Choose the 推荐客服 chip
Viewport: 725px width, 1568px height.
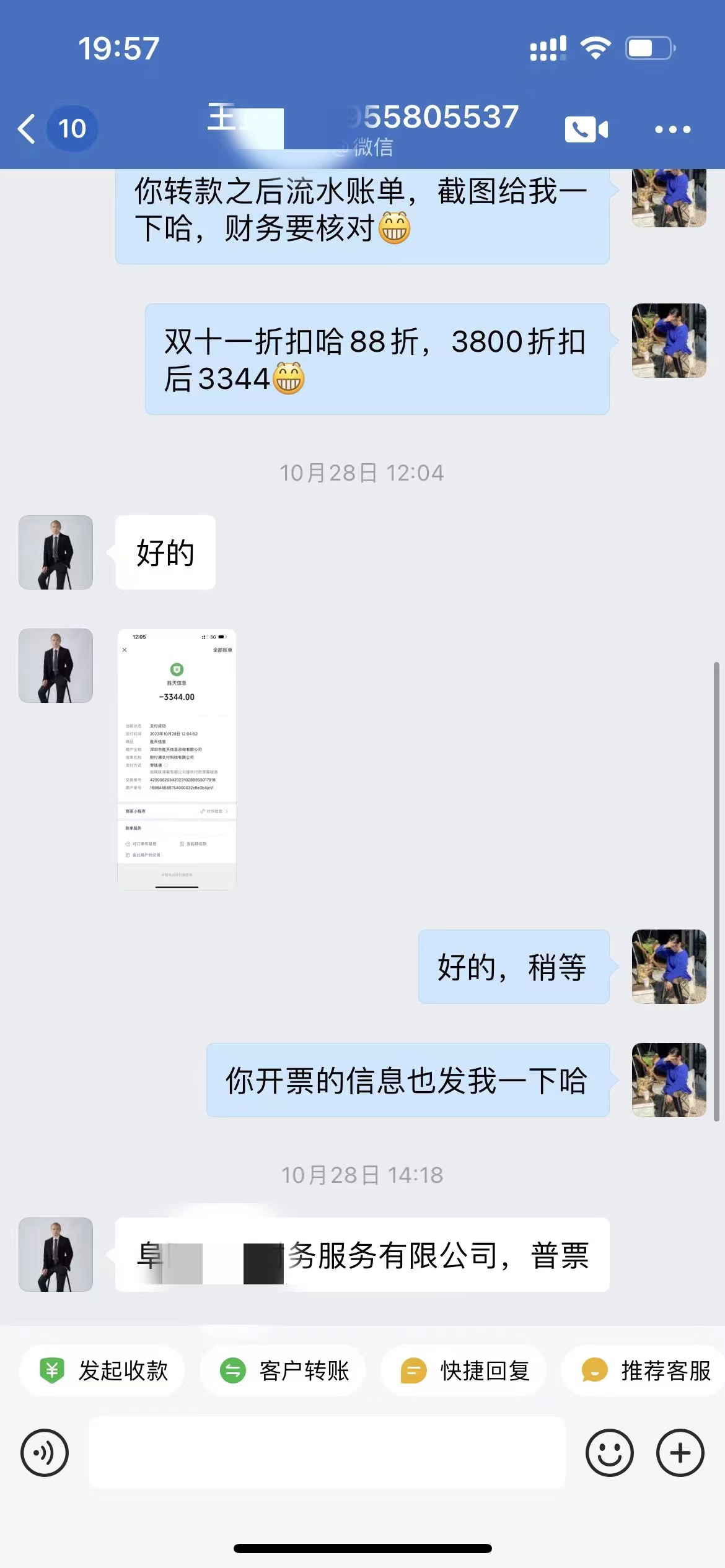[646, 1370]
